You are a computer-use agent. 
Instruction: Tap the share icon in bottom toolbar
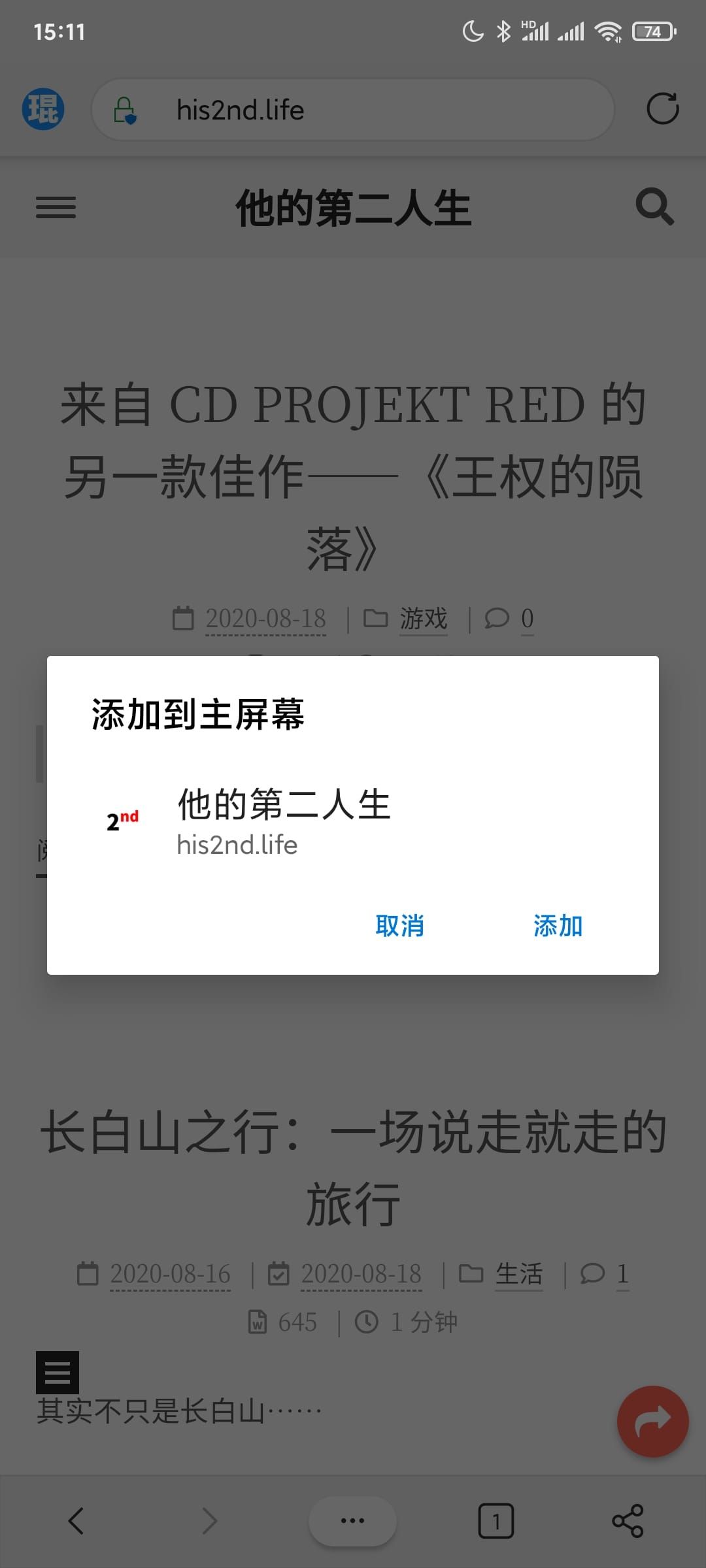click(629, 1520)
